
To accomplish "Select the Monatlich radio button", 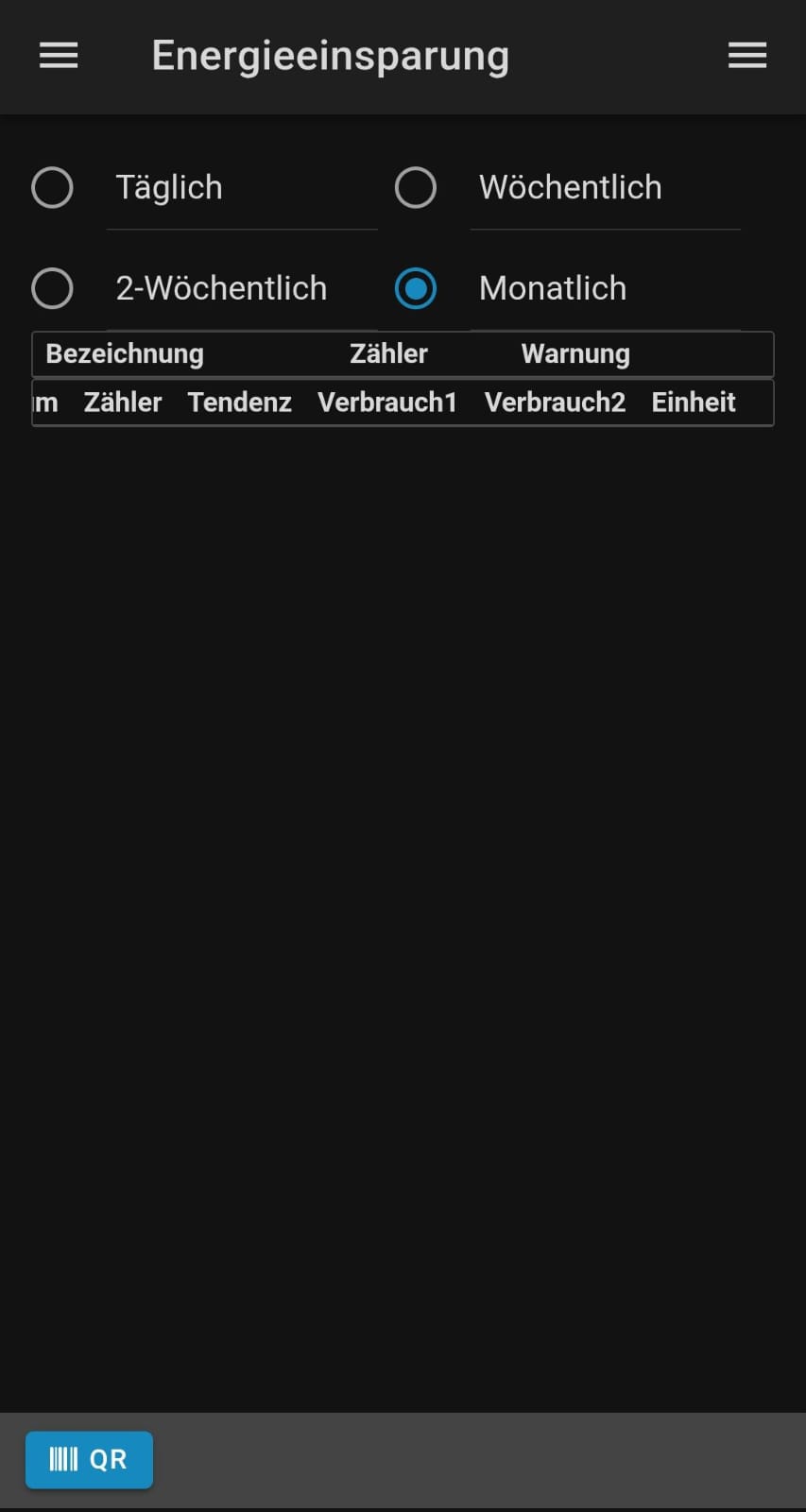I will click(x=416, y=288).
